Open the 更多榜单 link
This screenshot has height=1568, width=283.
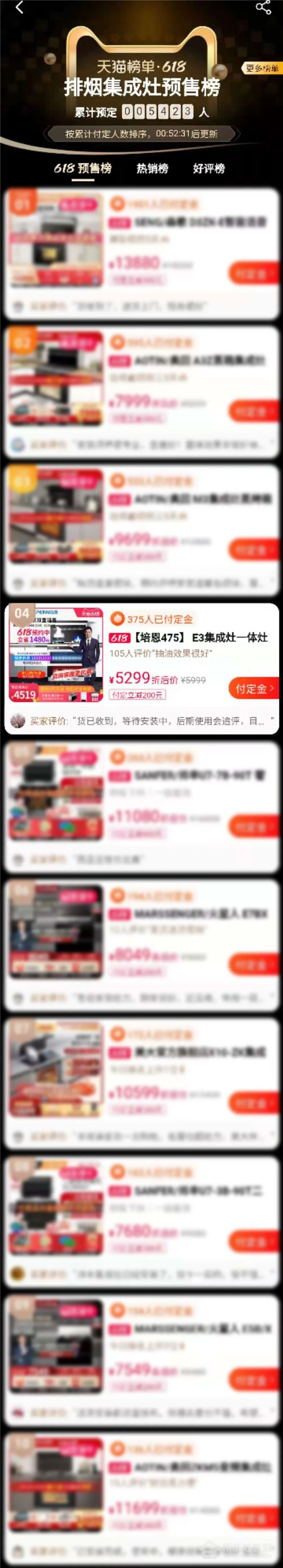pos(262,69)
